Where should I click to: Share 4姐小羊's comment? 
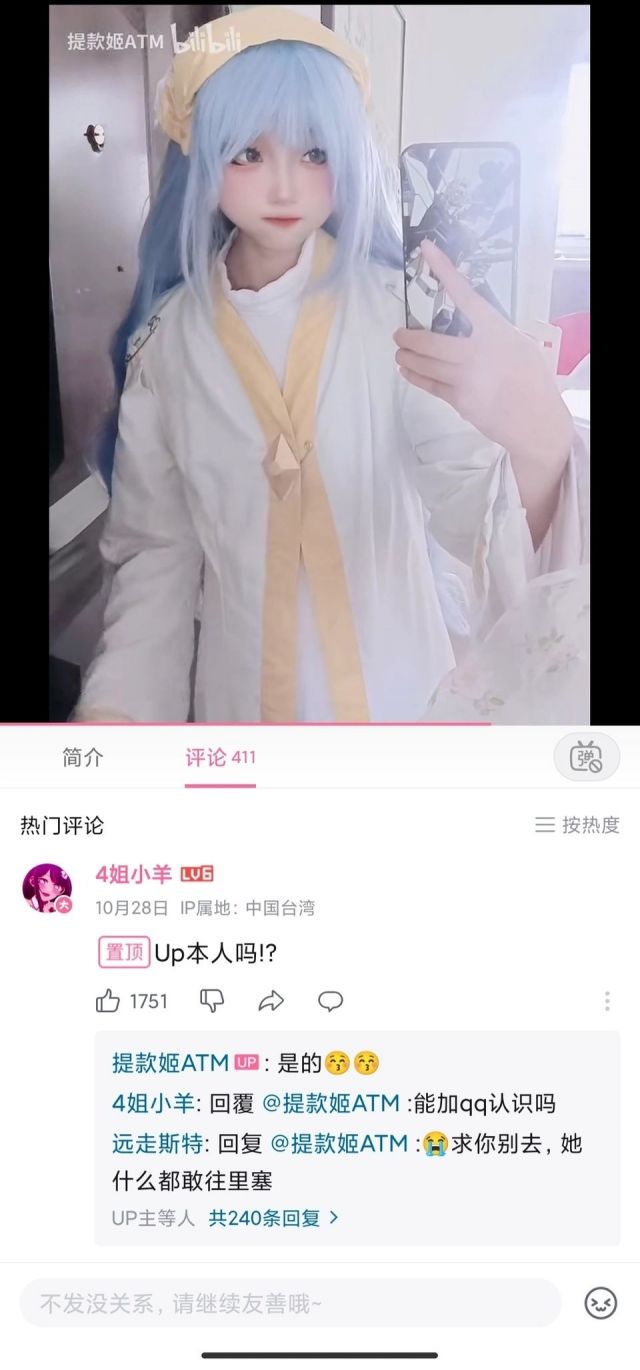(x=271, y=1001)
